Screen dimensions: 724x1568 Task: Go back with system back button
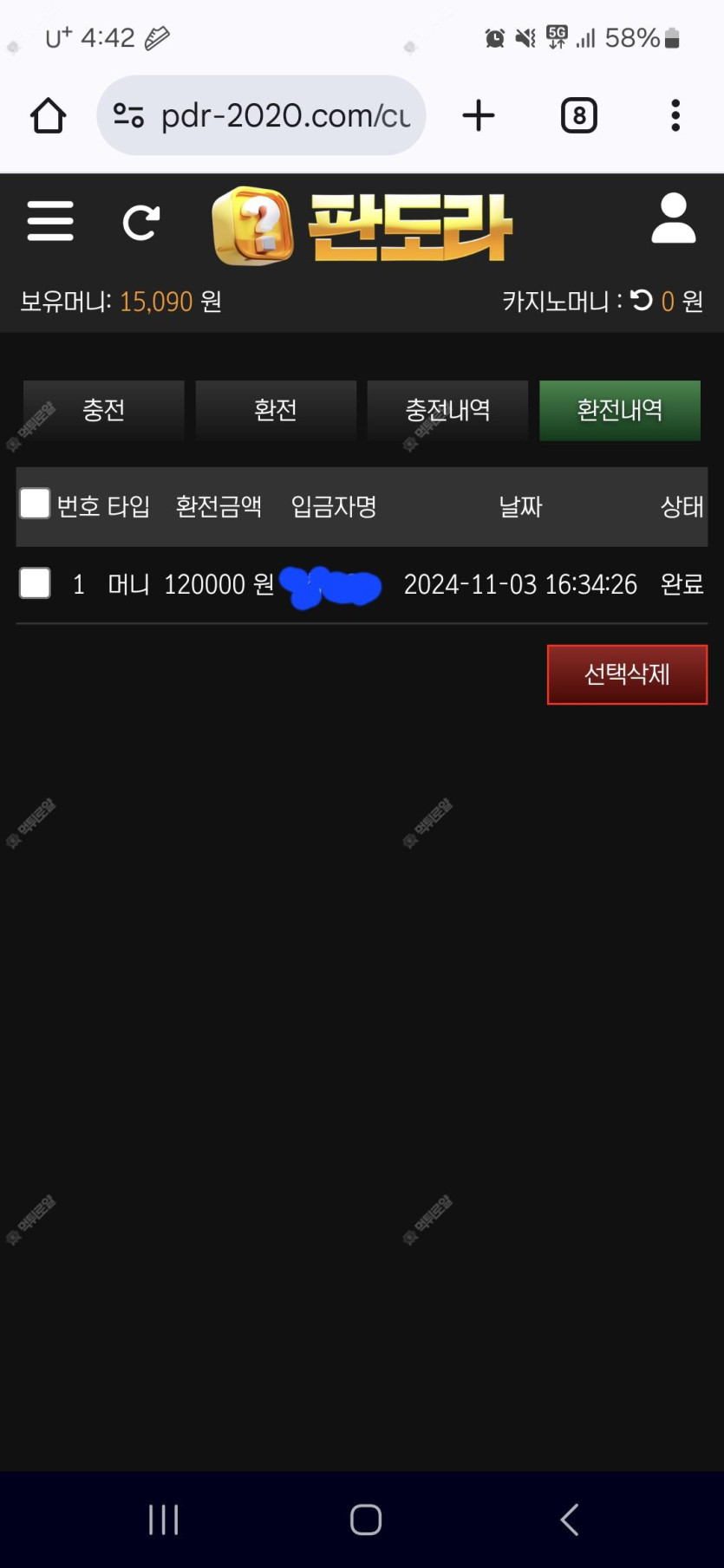point(569,1519)
